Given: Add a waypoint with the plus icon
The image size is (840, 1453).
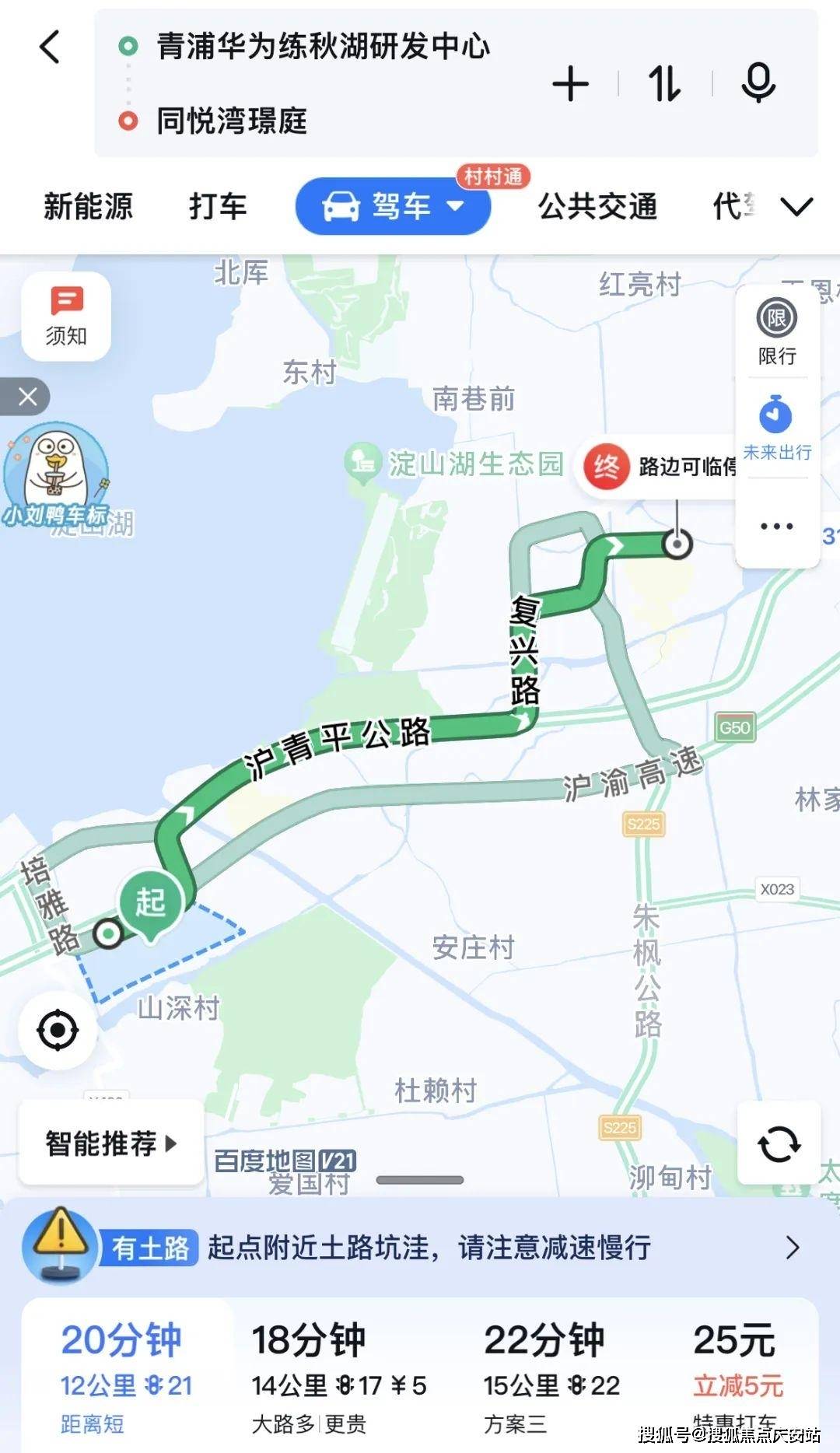Looking at the screenshot, I should pos(570,84).
